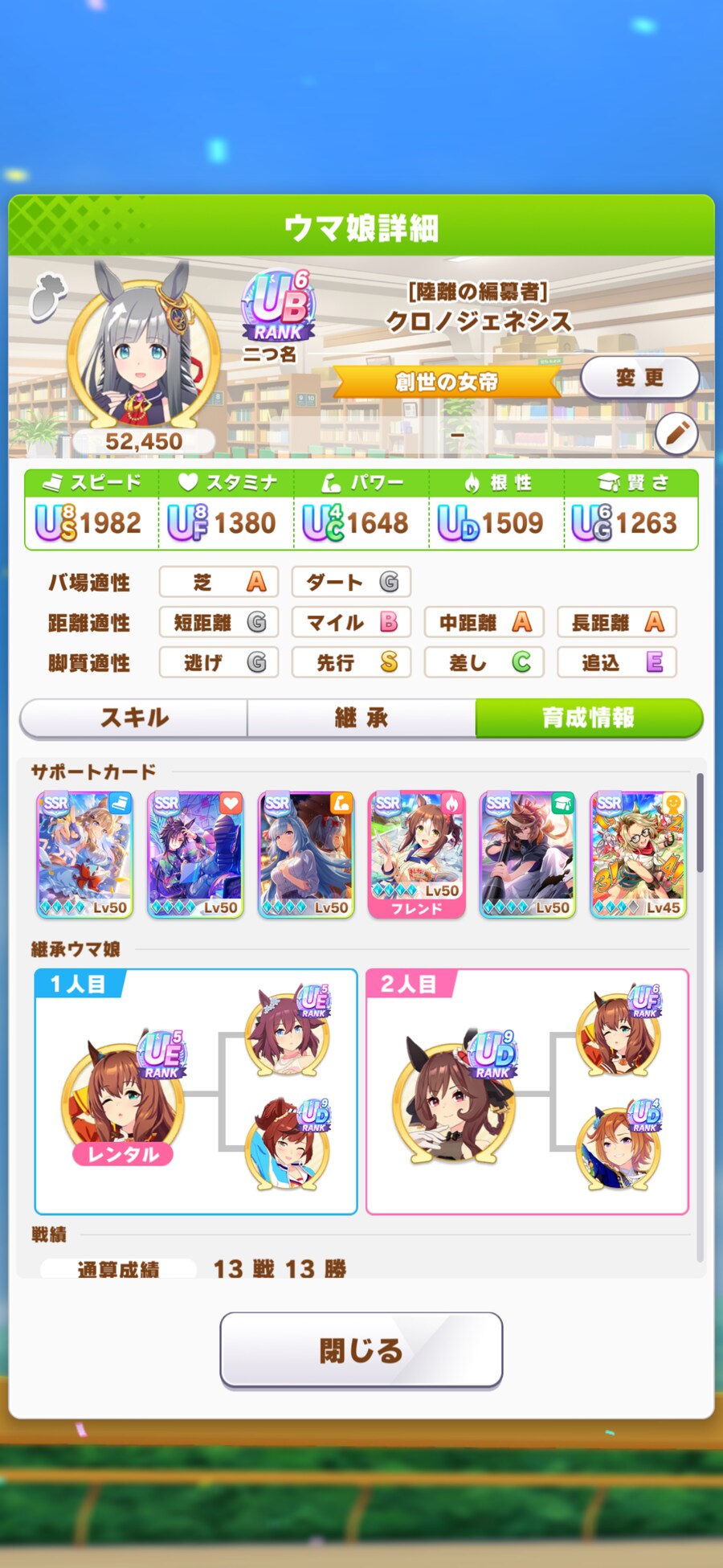
Task: Tap the 変更 button to change title
Action: tap(639, 378)
